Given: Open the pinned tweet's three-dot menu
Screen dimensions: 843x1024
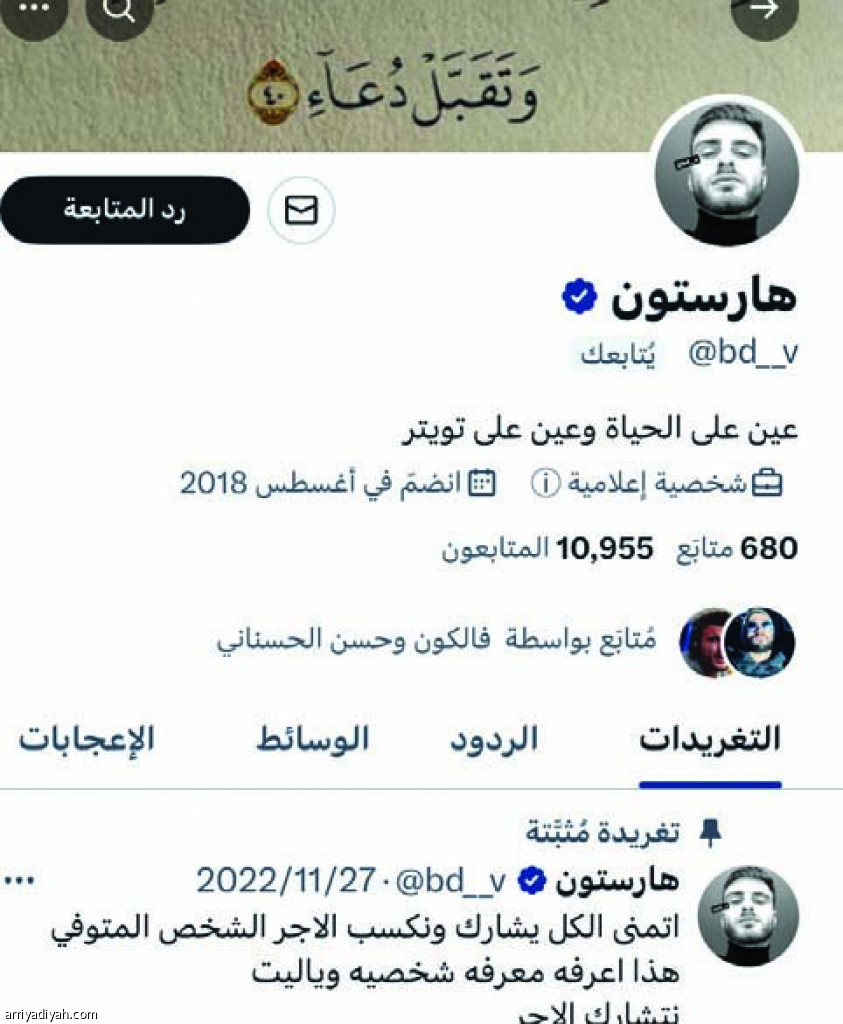Looking at the screenshot, I should pyautogui.click(x=20, y=881).
